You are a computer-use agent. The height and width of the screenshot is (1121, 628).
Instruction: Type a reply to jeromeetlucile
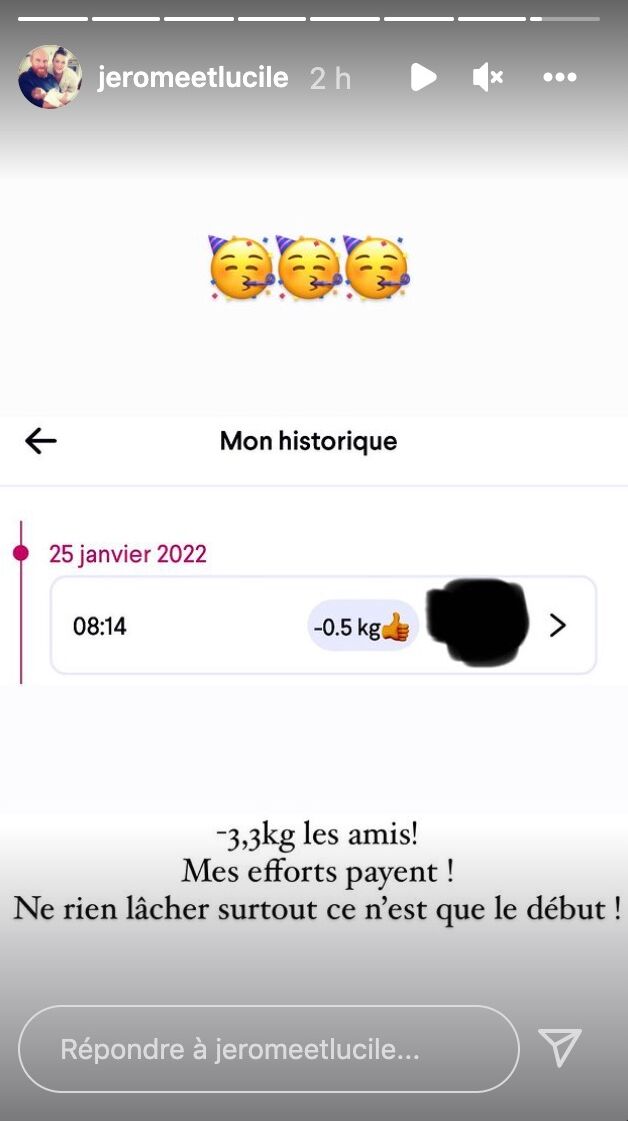pyautogui.click(x=269, y=1049)
